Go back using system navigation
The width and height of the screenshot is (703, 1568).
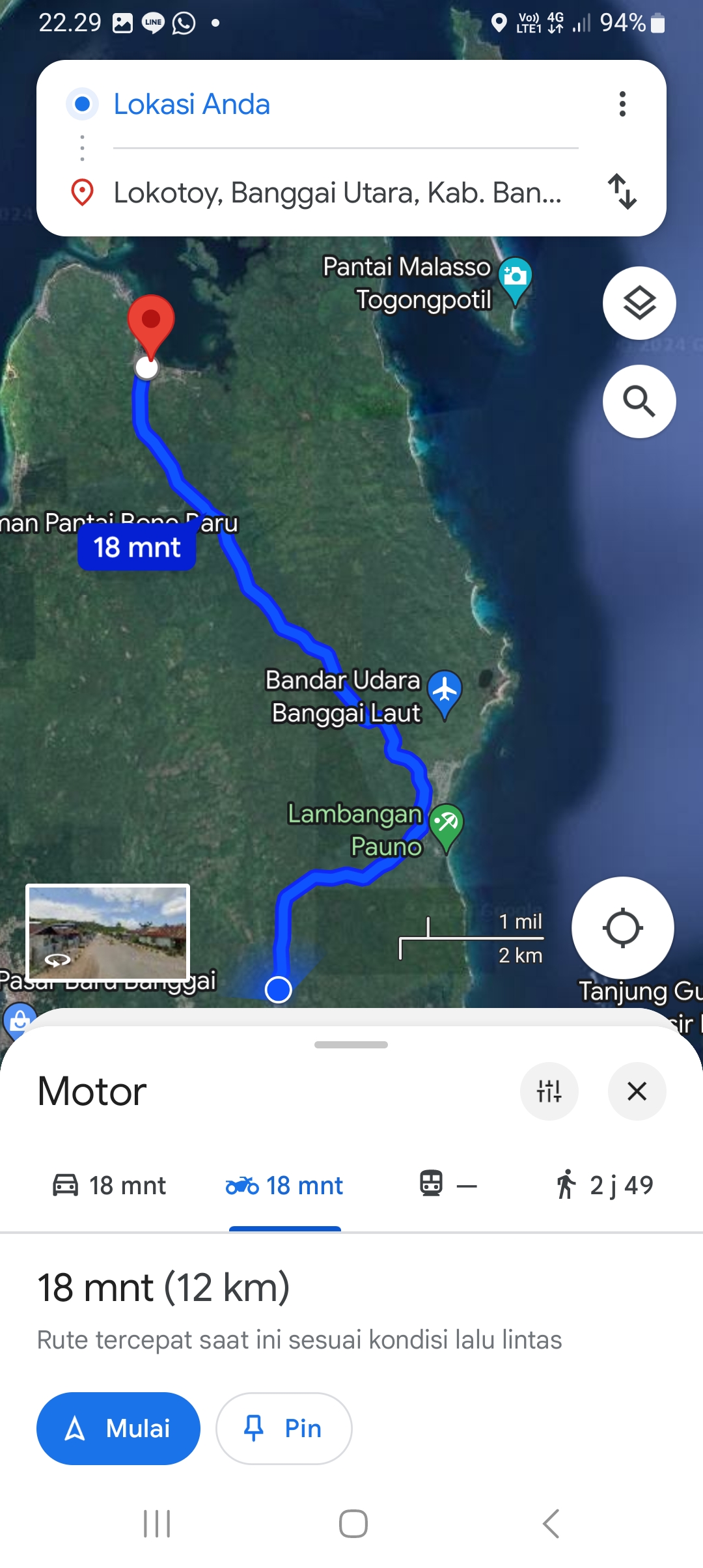click(551, 1524)
